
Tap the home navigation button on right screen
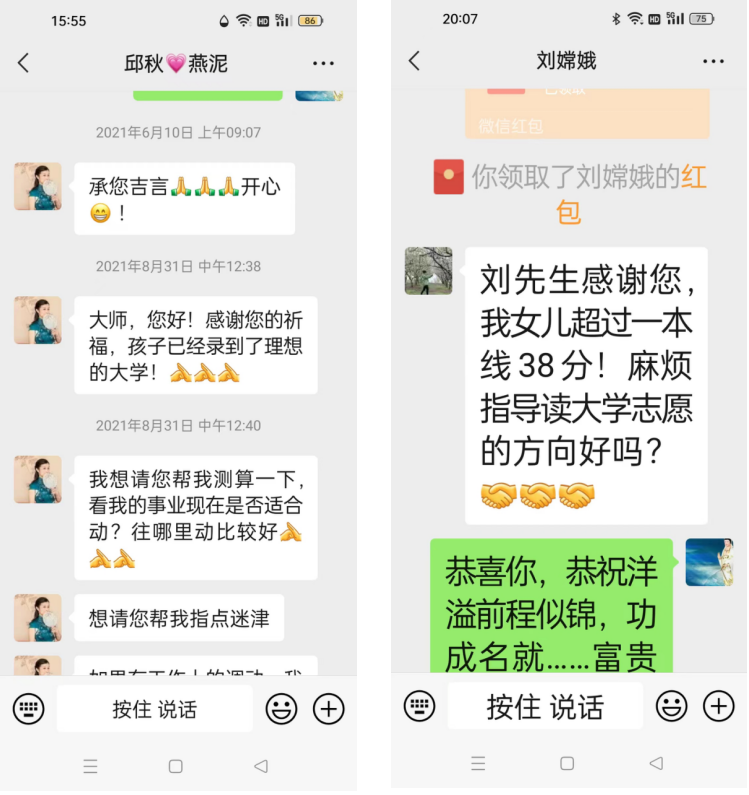[565, 765]
